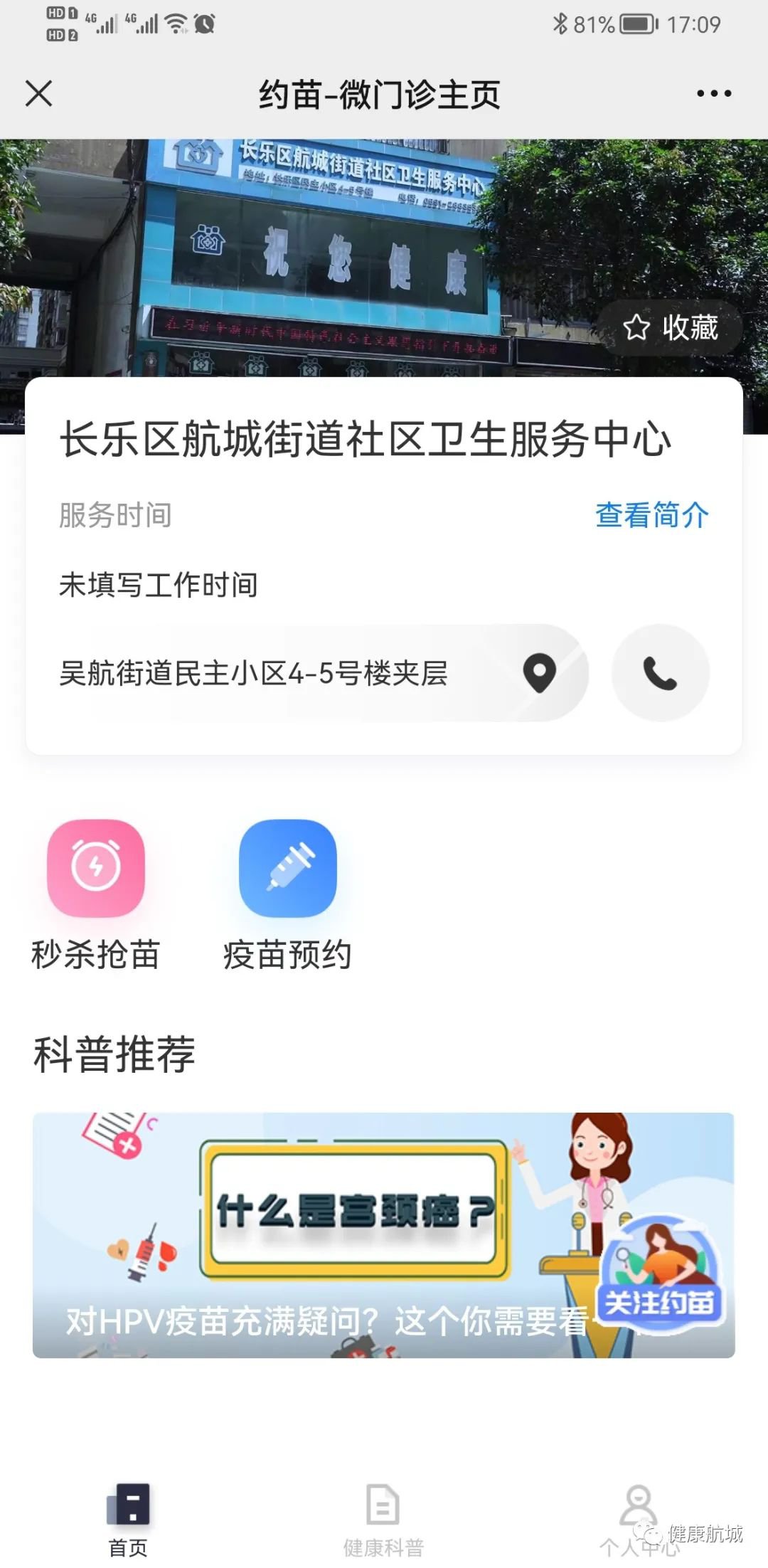Open the three-dot overflow menu
This screenshot has height=1568, width=768.
tap(713, 93)
